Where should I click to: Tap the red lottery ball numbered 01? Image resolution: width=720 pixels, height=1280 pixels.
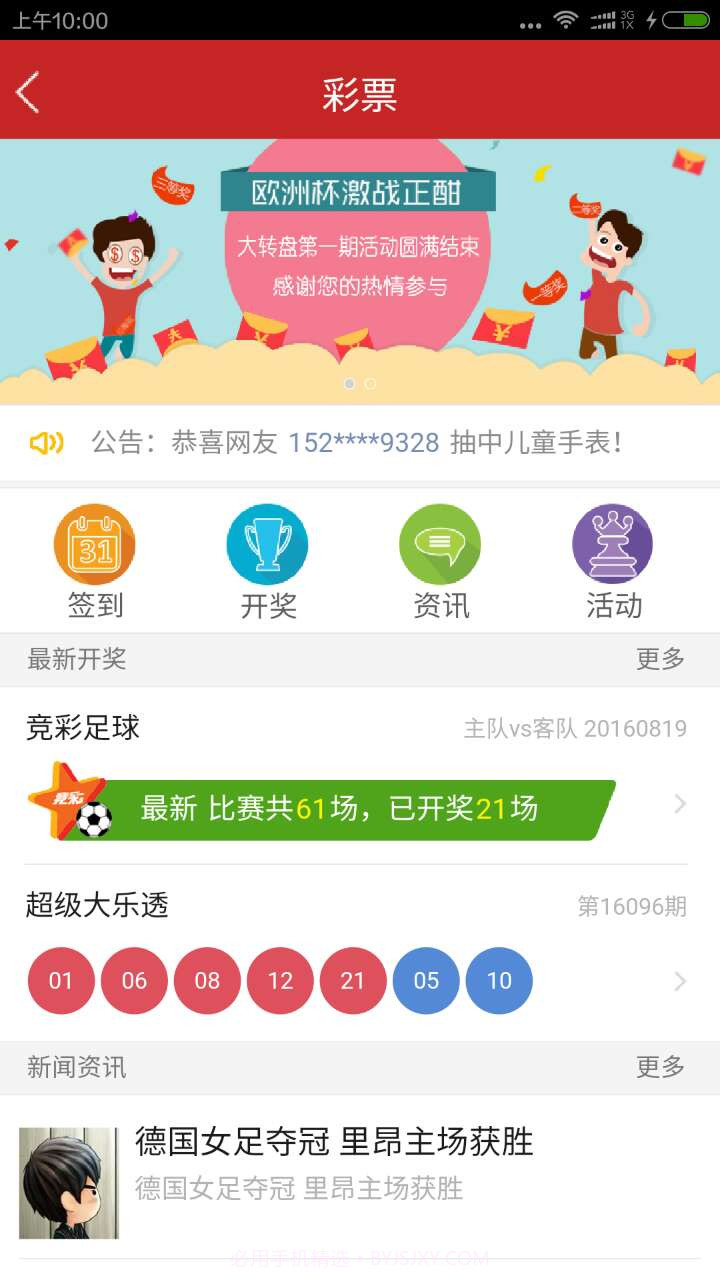61,981
